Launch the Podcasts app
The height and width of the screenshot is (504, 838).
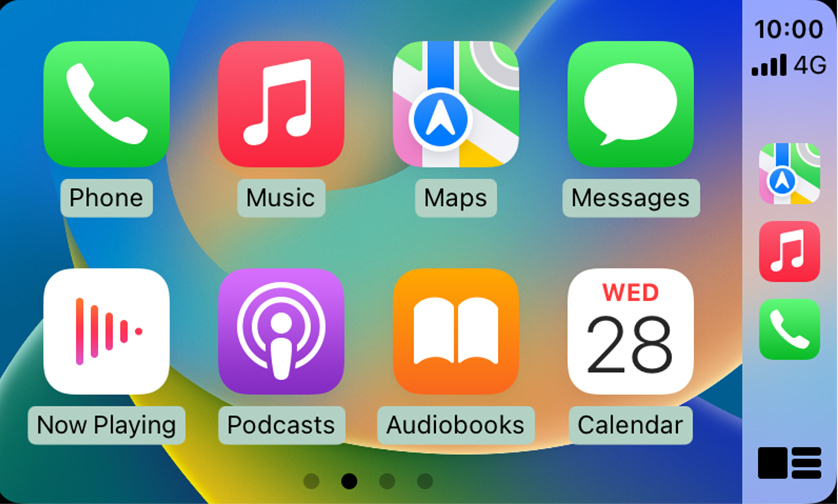click(x=280, y=331)
